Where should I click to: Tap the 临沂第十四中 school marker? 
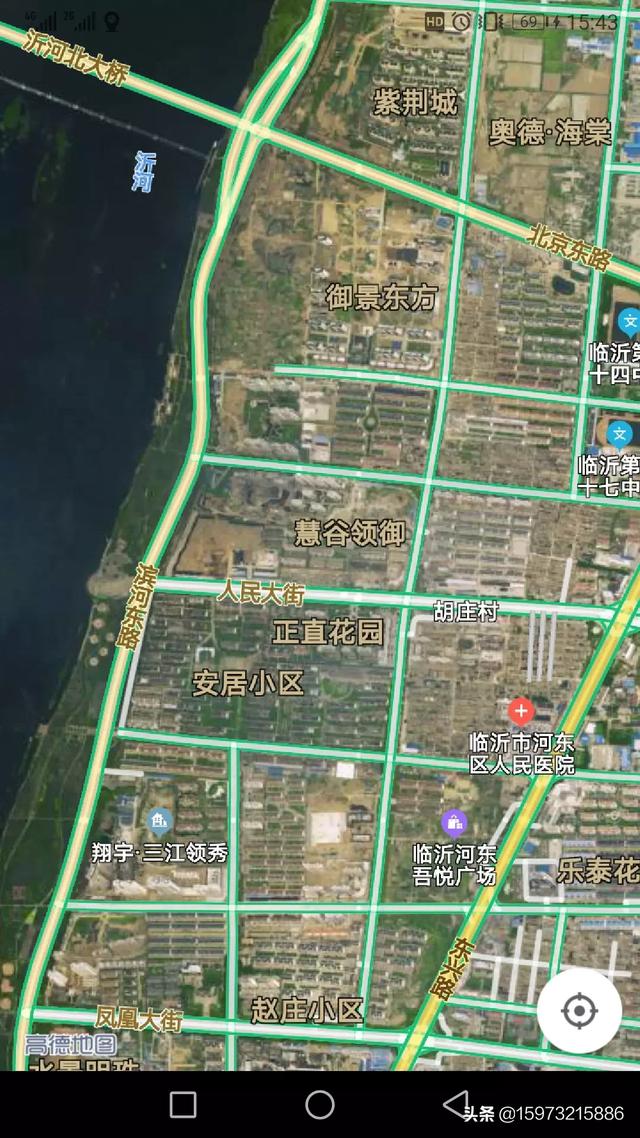click(629, 321)
